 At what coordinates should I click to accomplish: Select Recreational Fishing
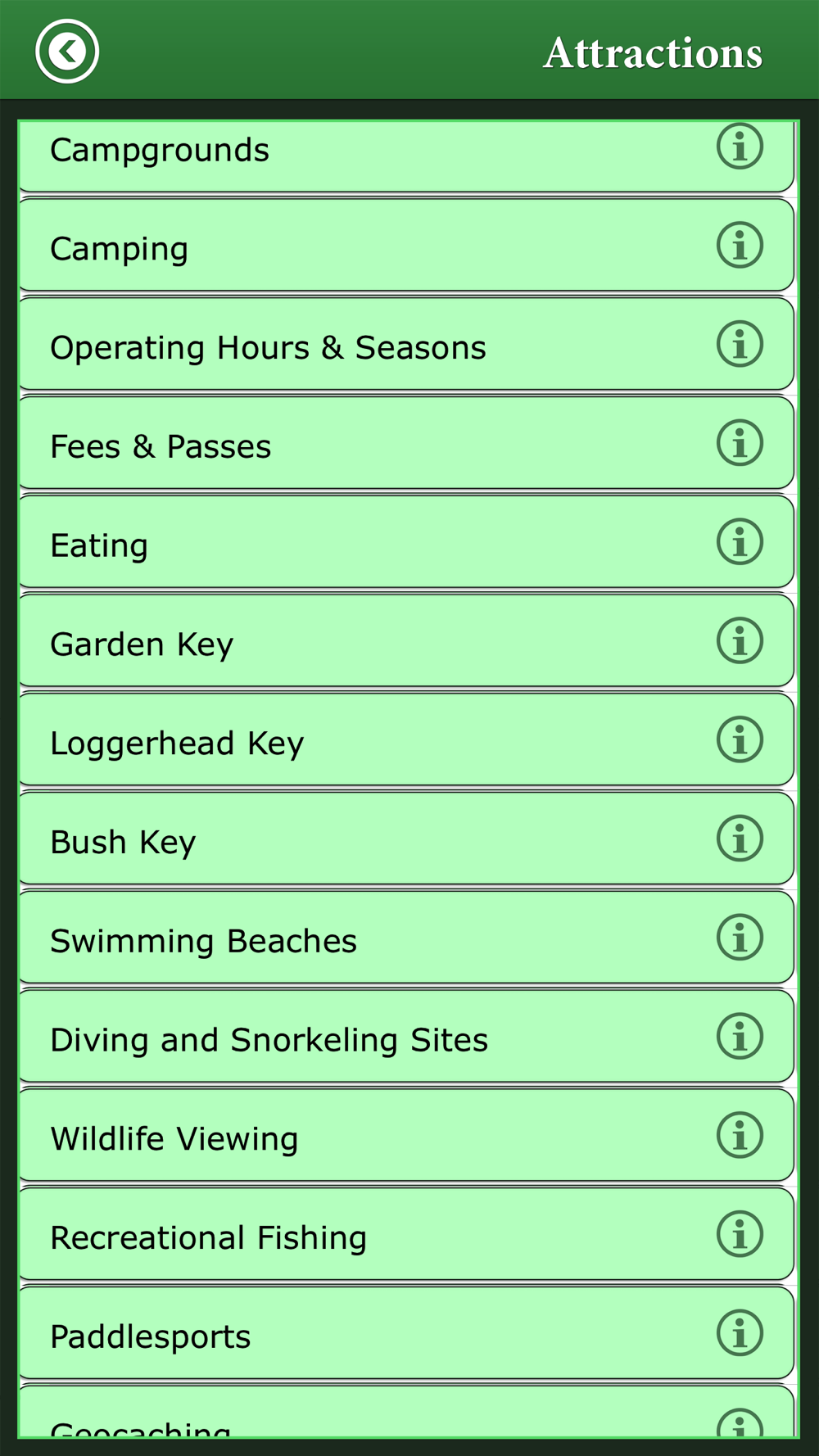(406, 1234)
